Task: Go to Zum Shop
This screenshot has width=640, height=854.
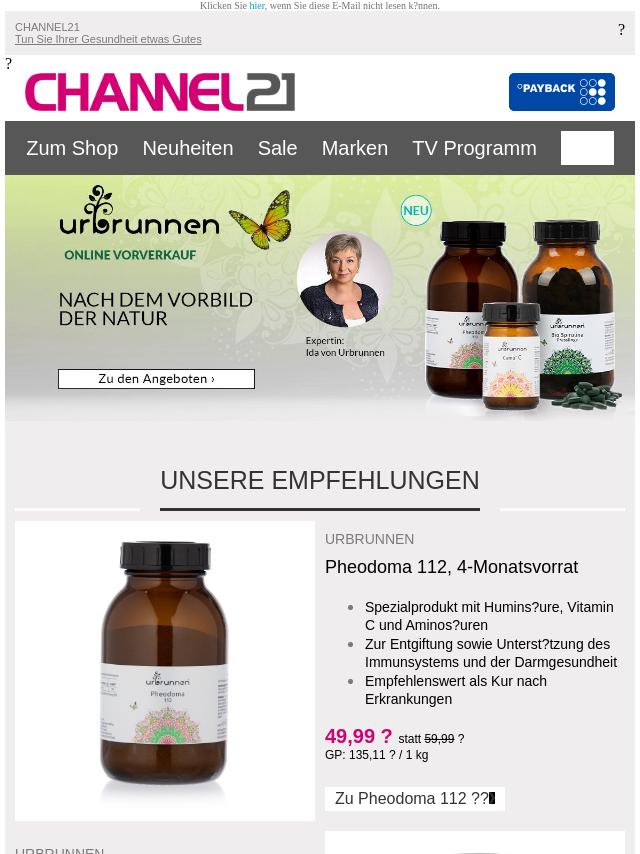Action: coord(72,148)
